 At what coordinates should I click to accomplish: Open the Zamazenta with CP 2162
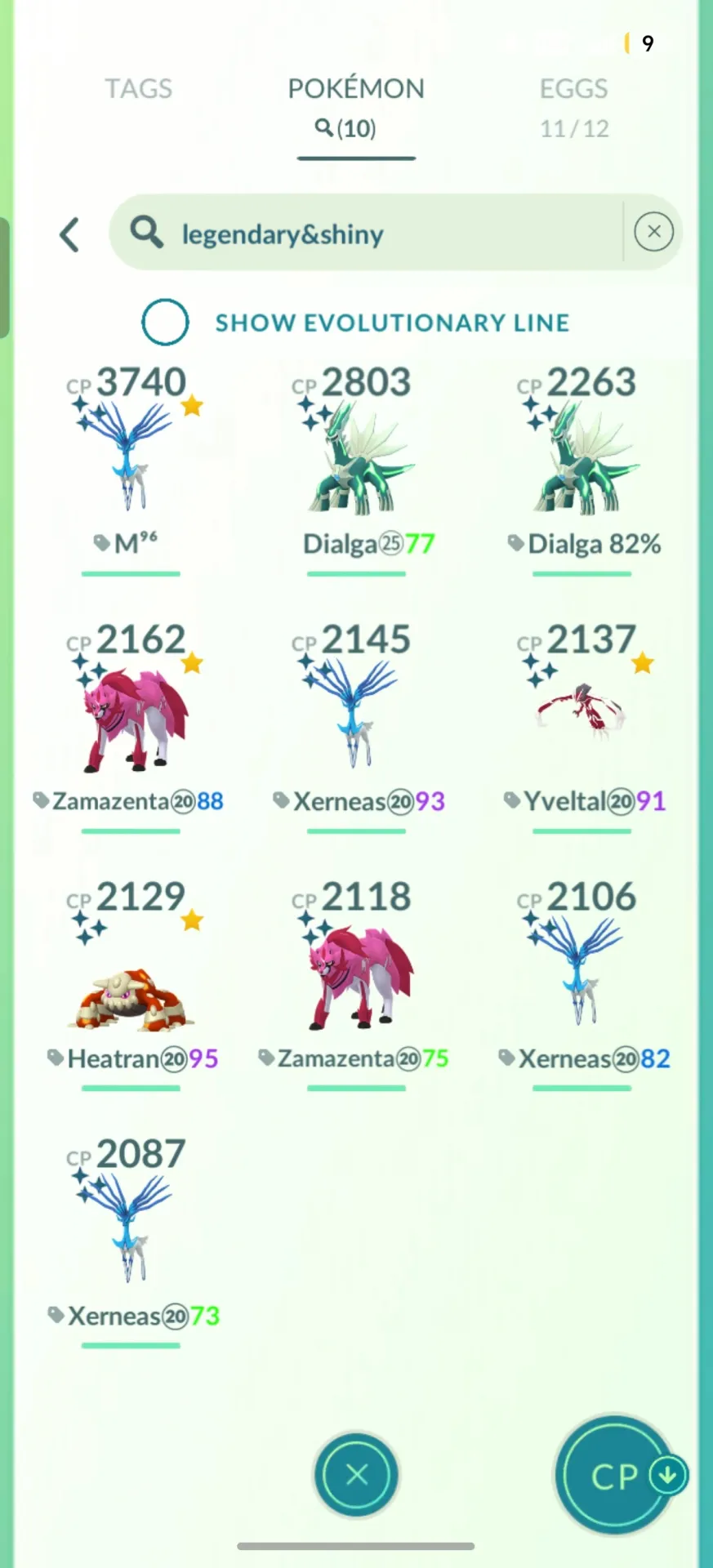(x=131, y=725)
